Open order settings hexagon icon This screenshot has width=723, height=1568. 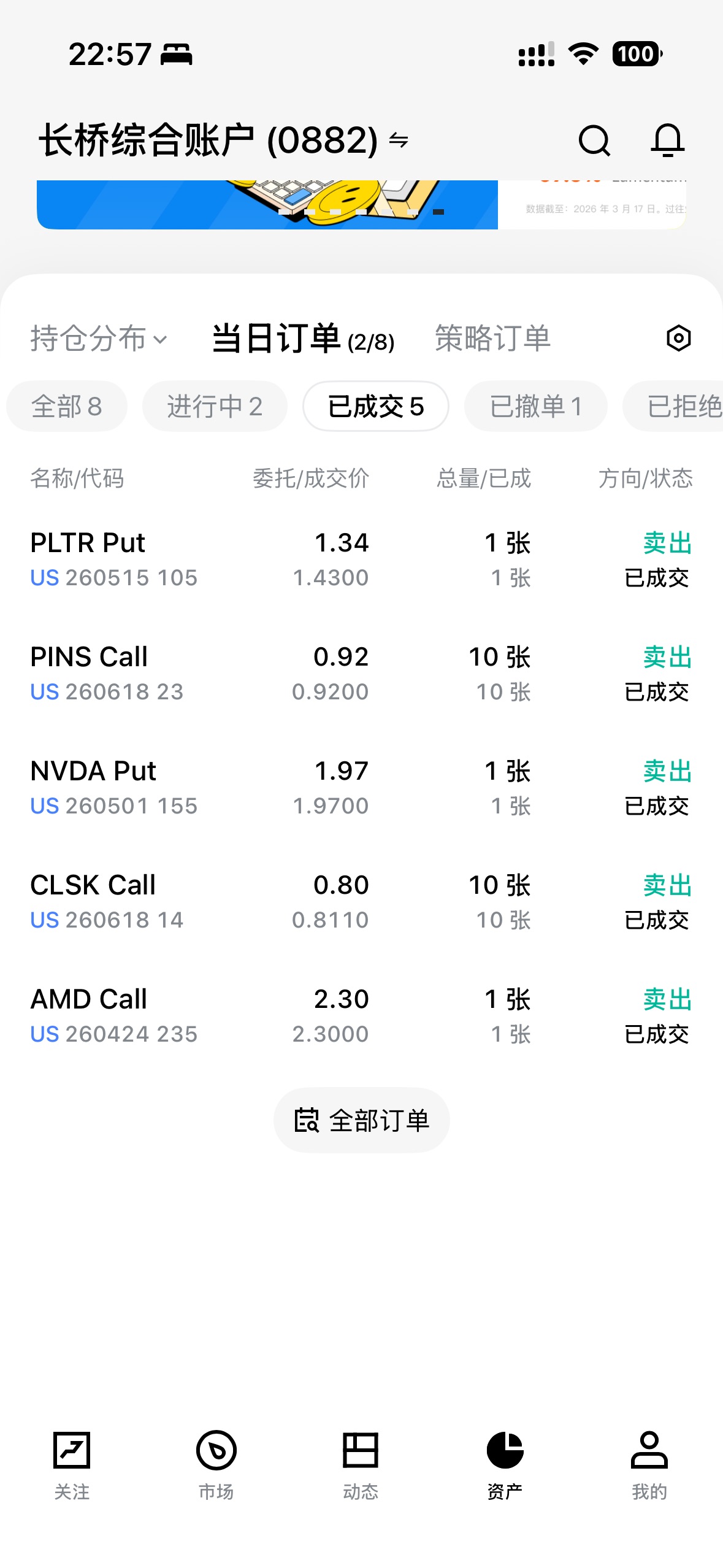pyautogui.click(x=678, y=339)
